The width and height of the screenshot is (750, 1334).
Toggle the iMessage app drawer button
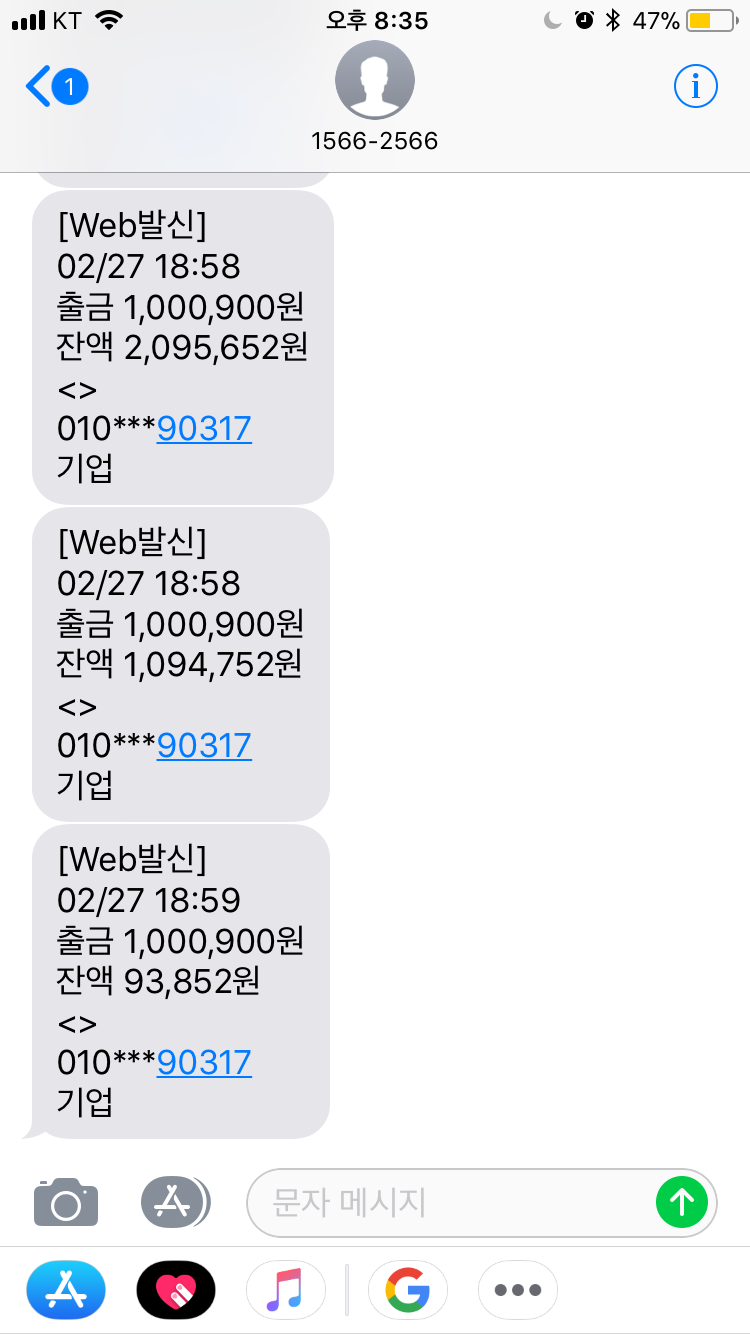click(175, 1202)
